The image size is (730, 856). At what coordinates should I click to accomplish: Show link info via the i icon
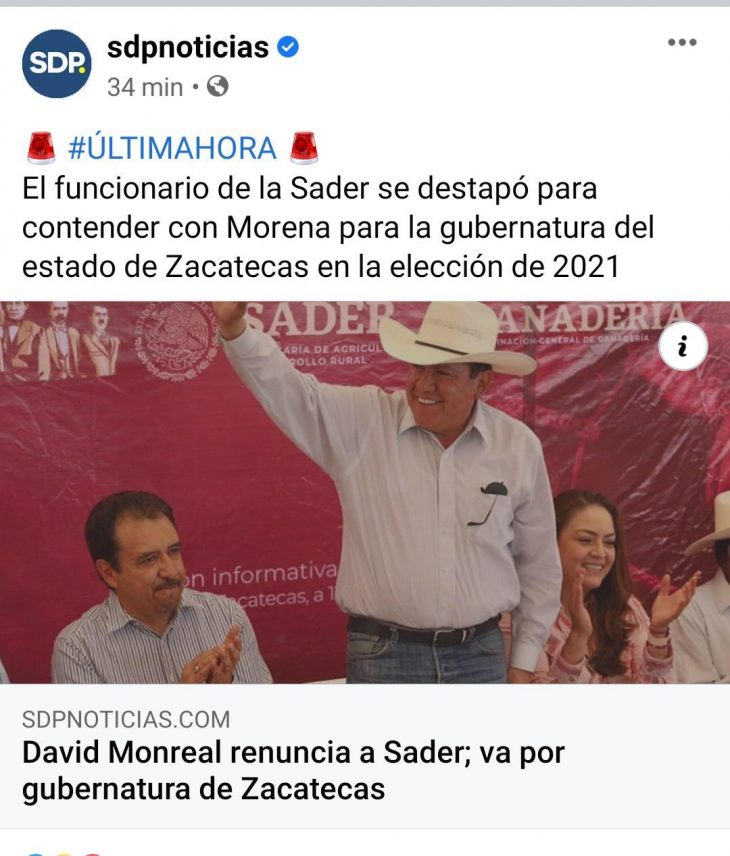(x=683, y=347)
